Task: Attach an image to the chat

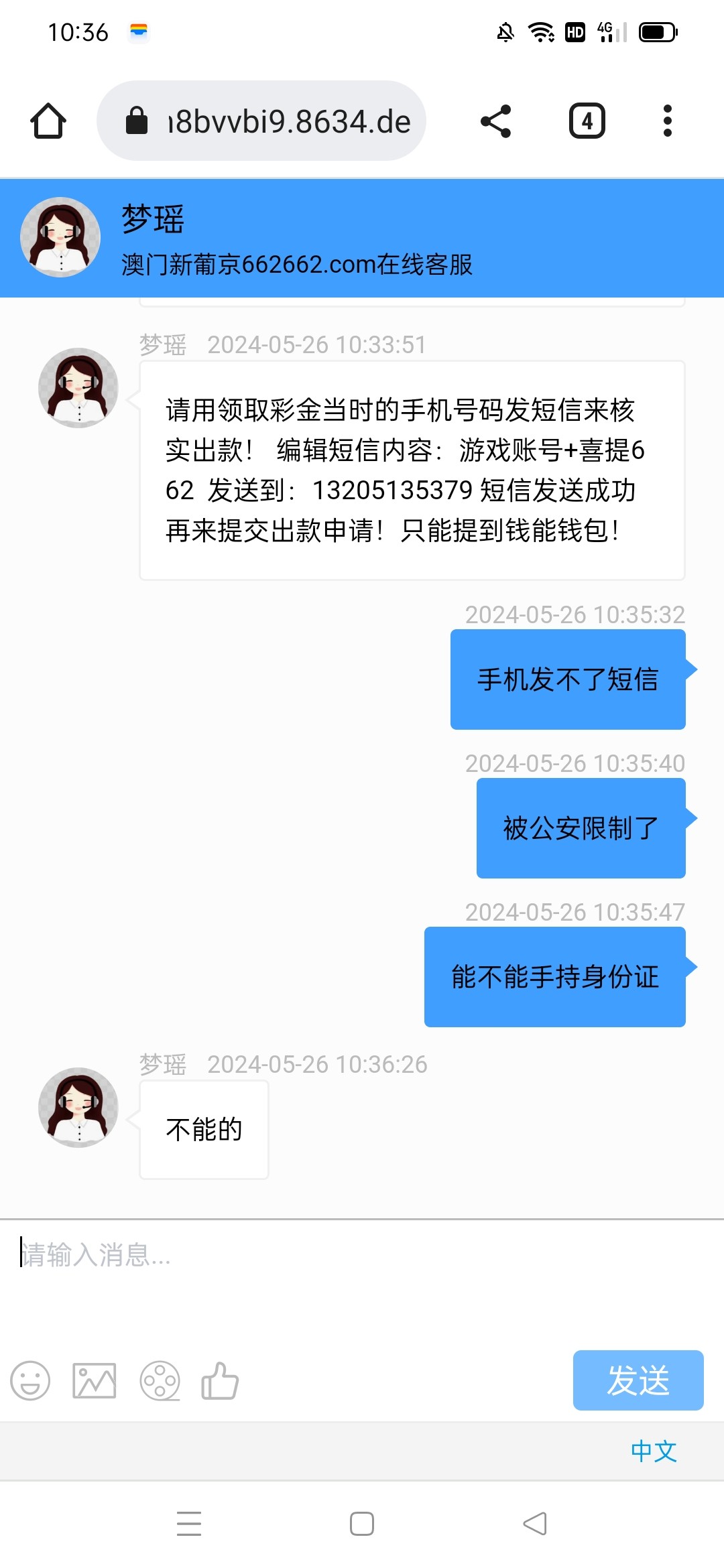Action: coord(95,1381)
